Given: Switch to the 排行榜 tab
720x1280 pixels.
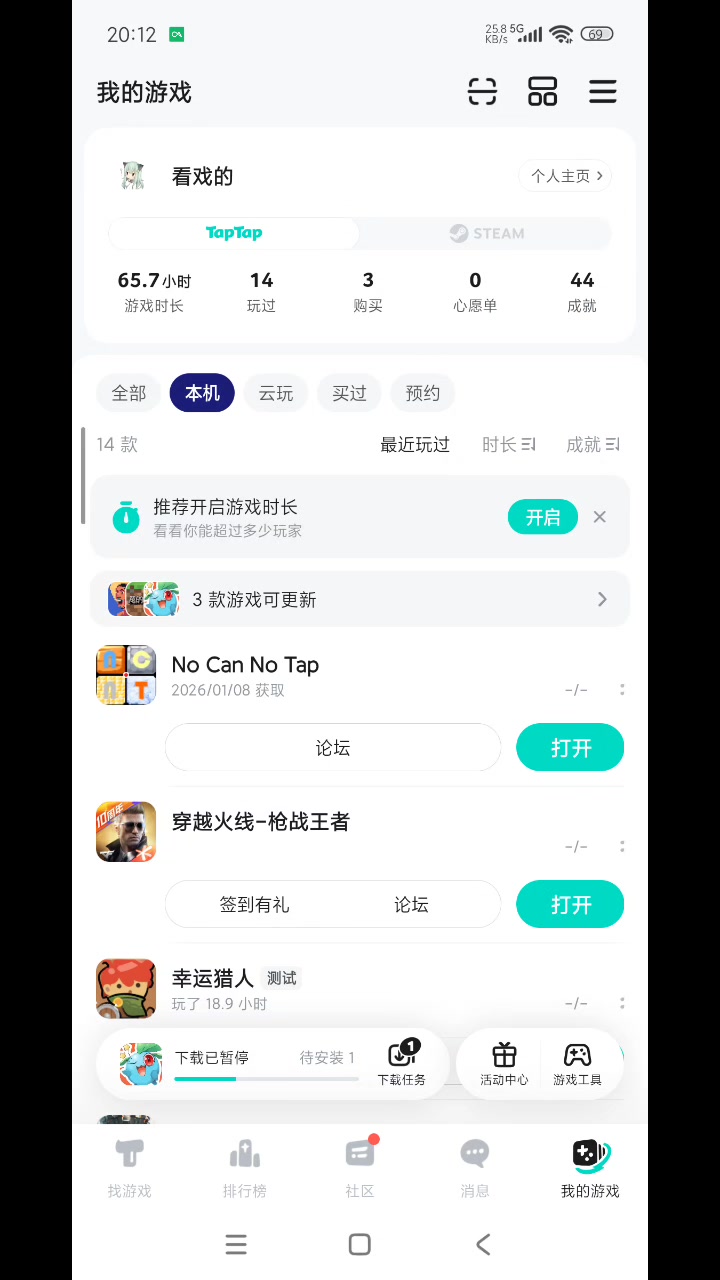Looking at the screenshot, I should [245, 1168].
